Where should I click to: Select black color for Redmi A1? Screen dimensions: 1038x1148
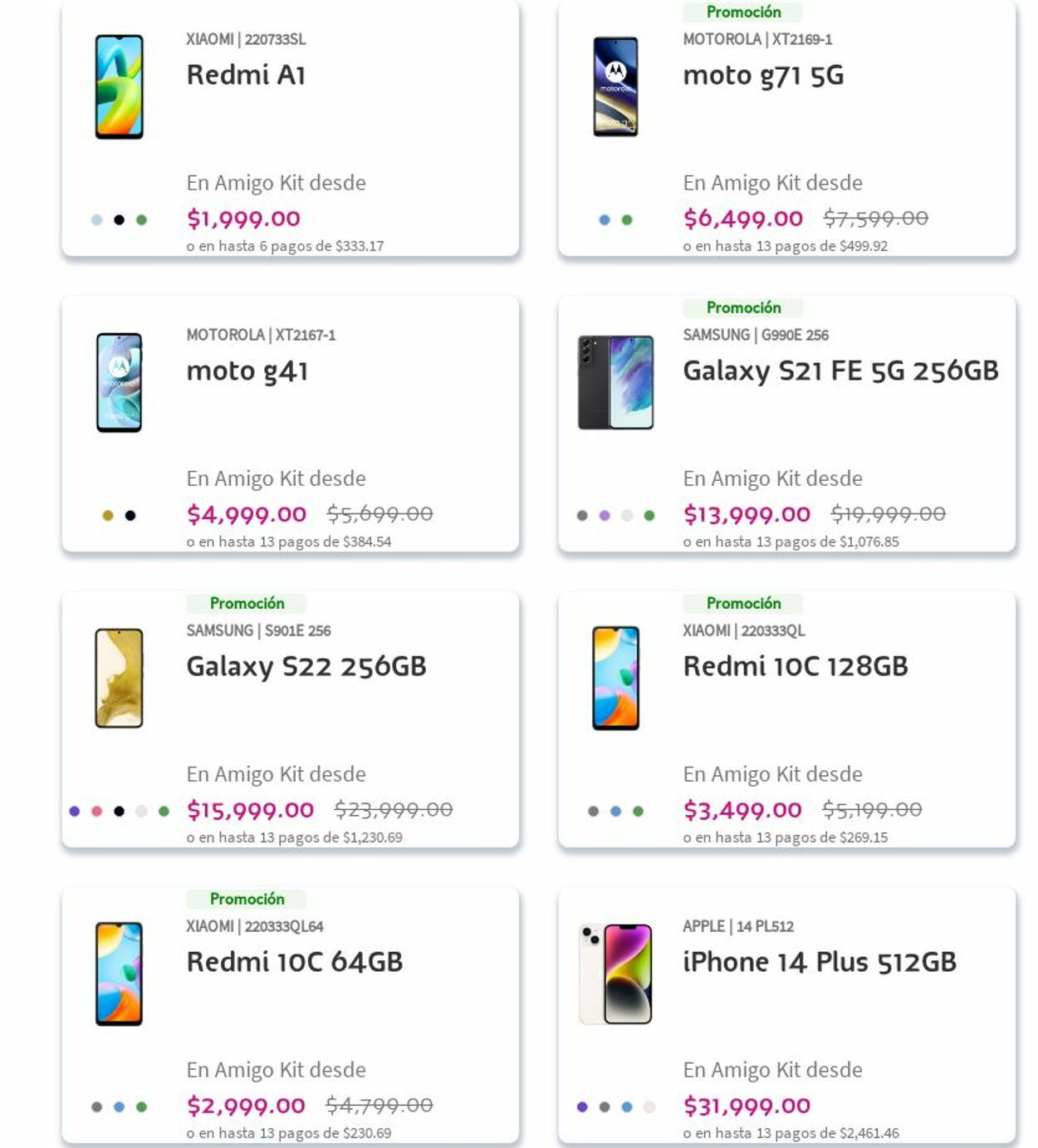click(x=119, y=220)
